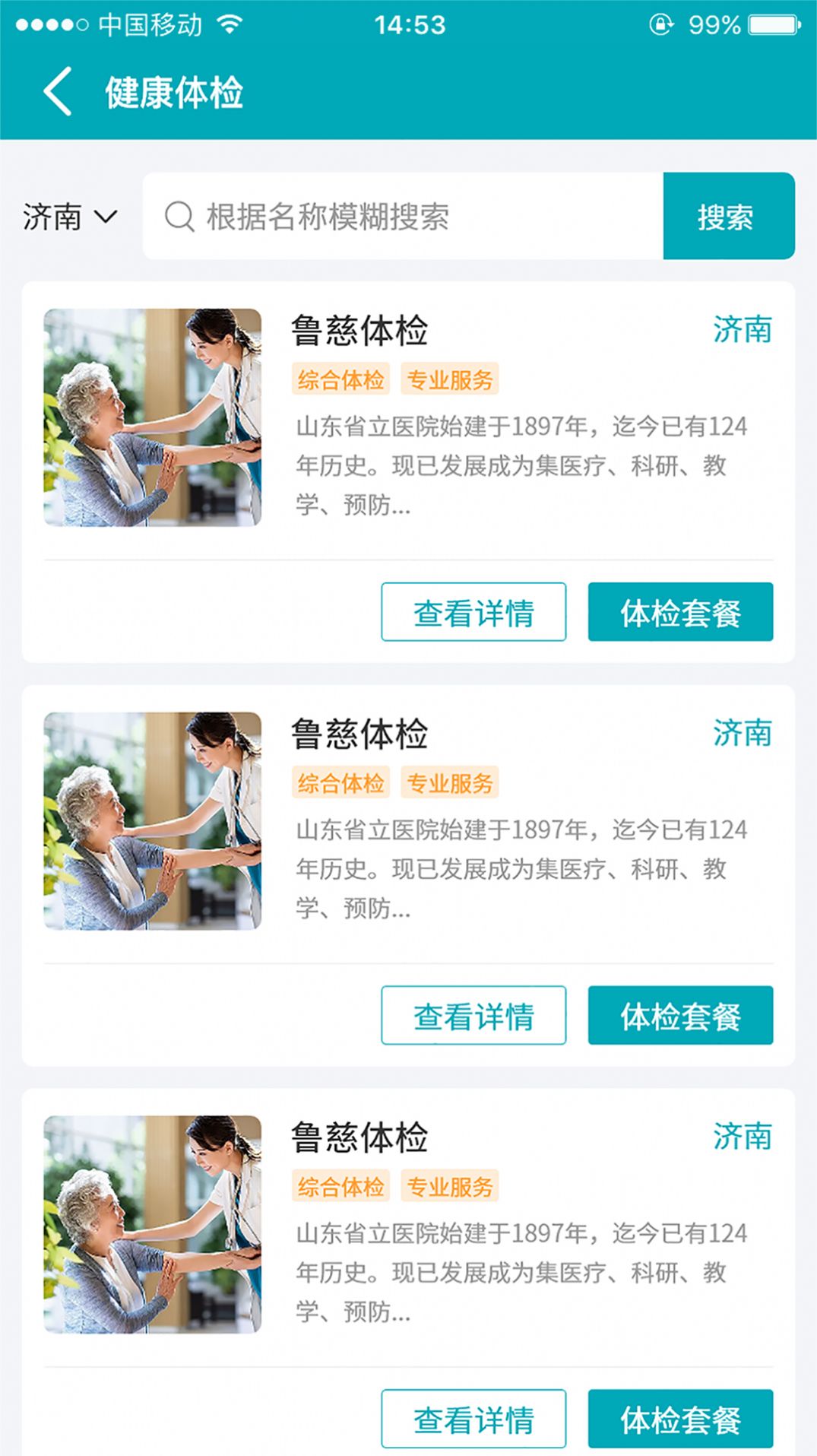Open the 济南 city dropdown
This screenshot has height=1456, width=817.
pos(70,217)
